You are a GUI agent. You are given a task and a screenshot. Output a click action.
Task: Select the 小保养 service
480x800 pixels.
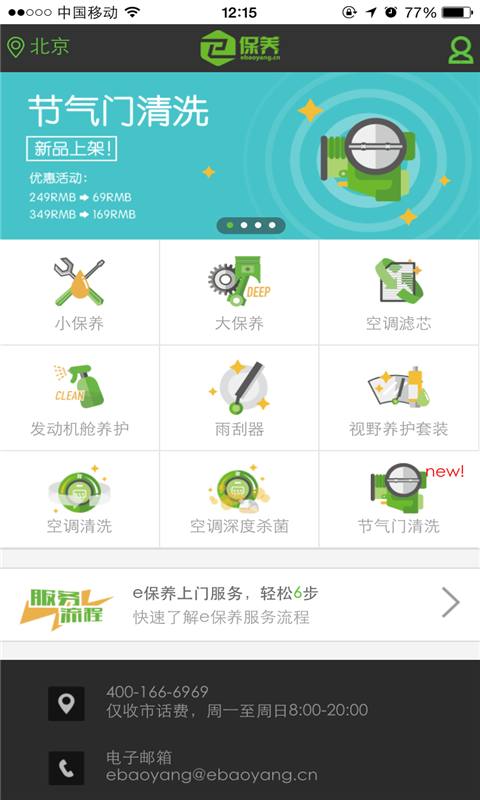point(80,293)
